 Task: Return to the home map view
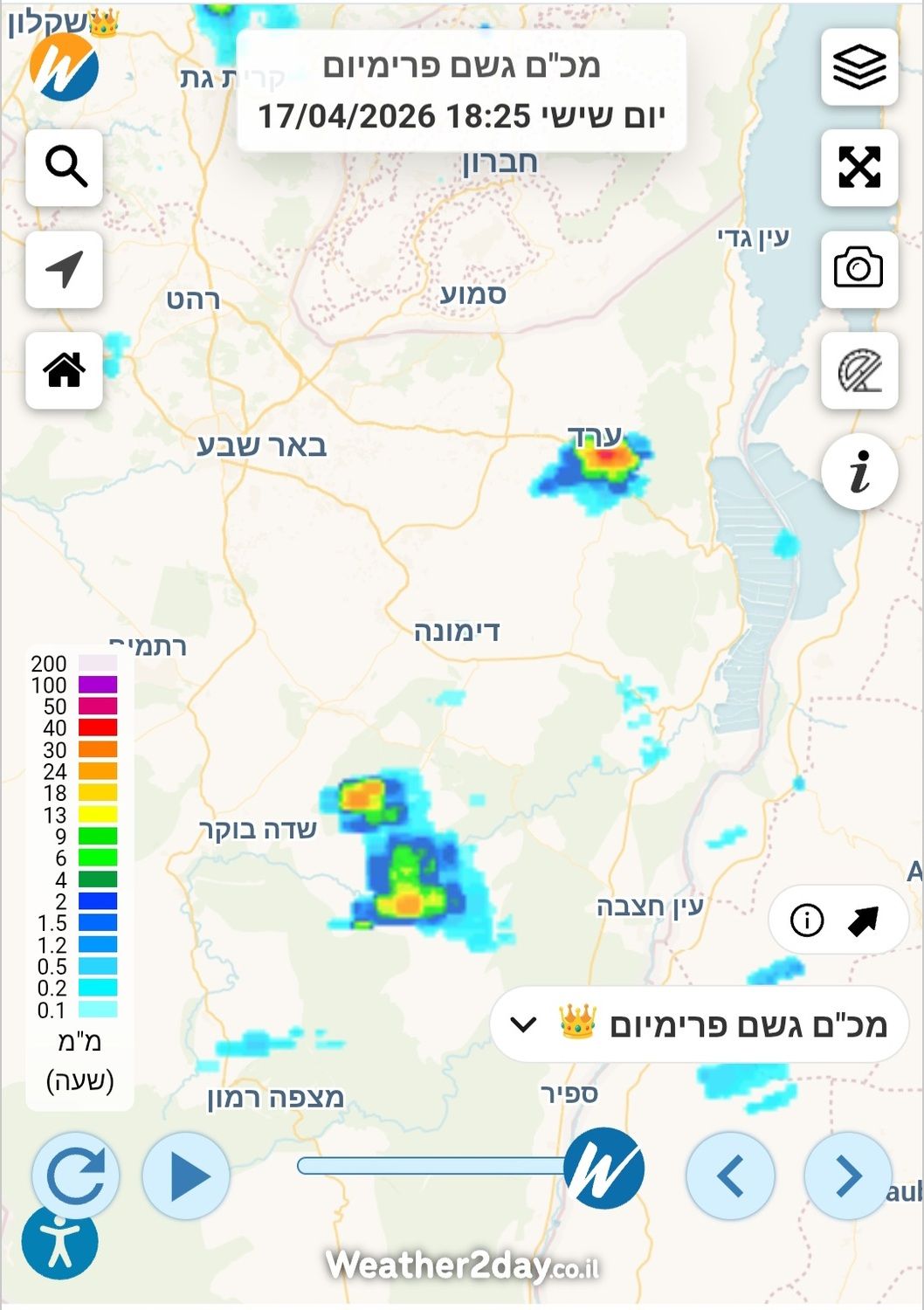point(65,370)
